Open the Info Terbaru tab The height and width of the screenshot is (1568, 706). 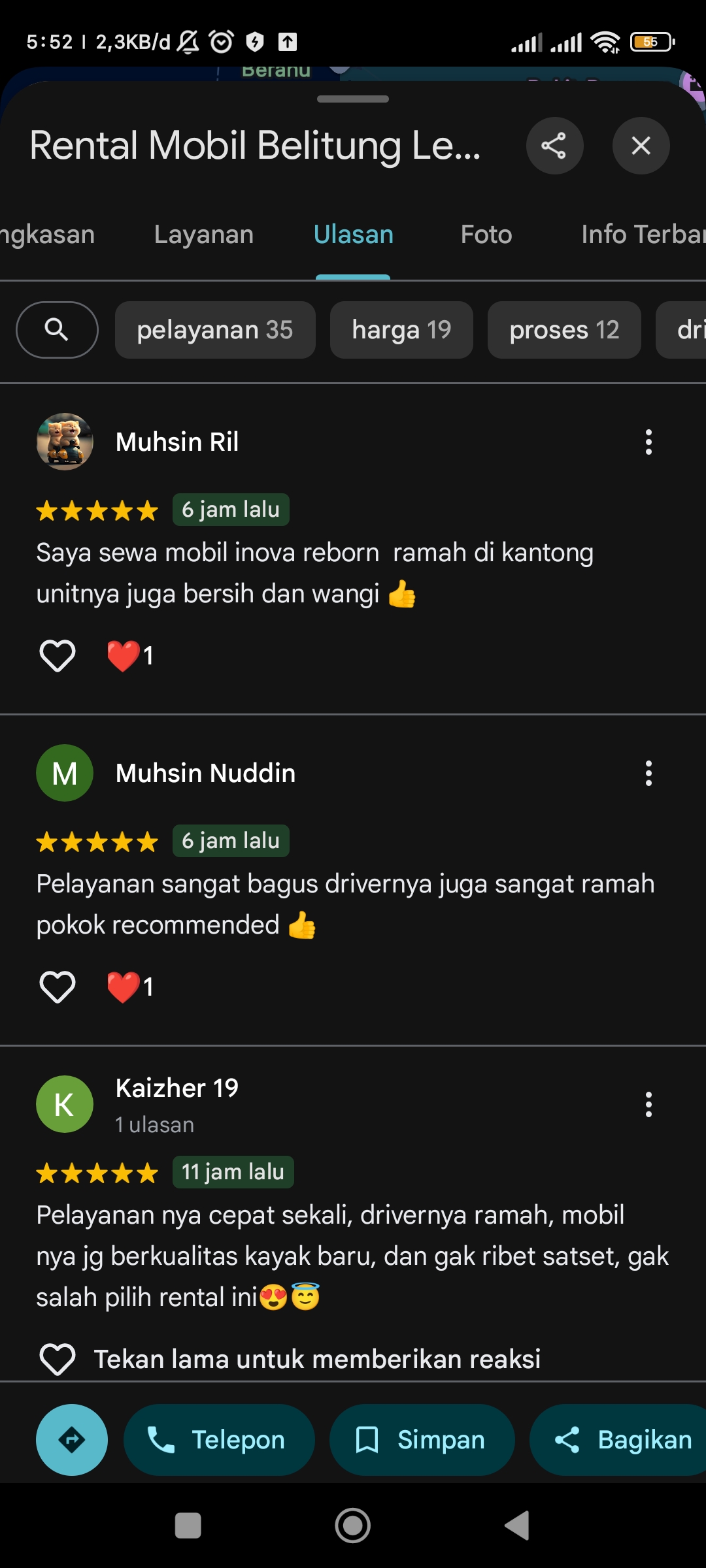click(643, 235)
